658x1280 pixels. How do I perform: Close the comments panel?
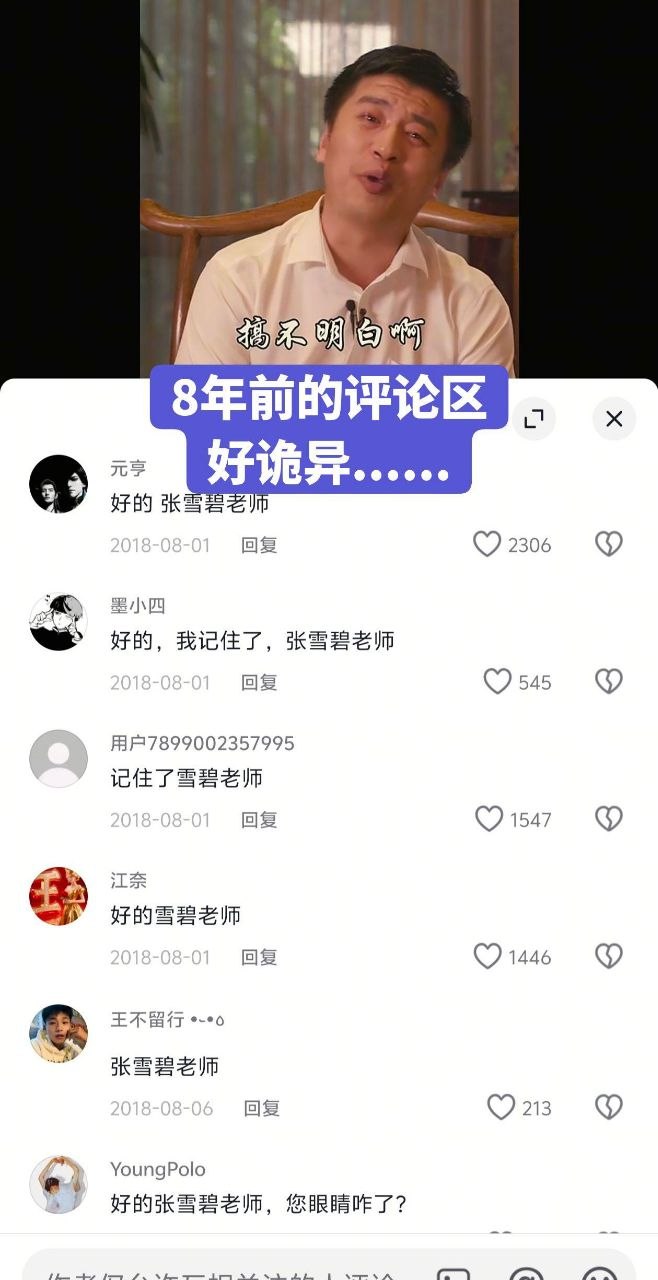(x=614, y=419)
